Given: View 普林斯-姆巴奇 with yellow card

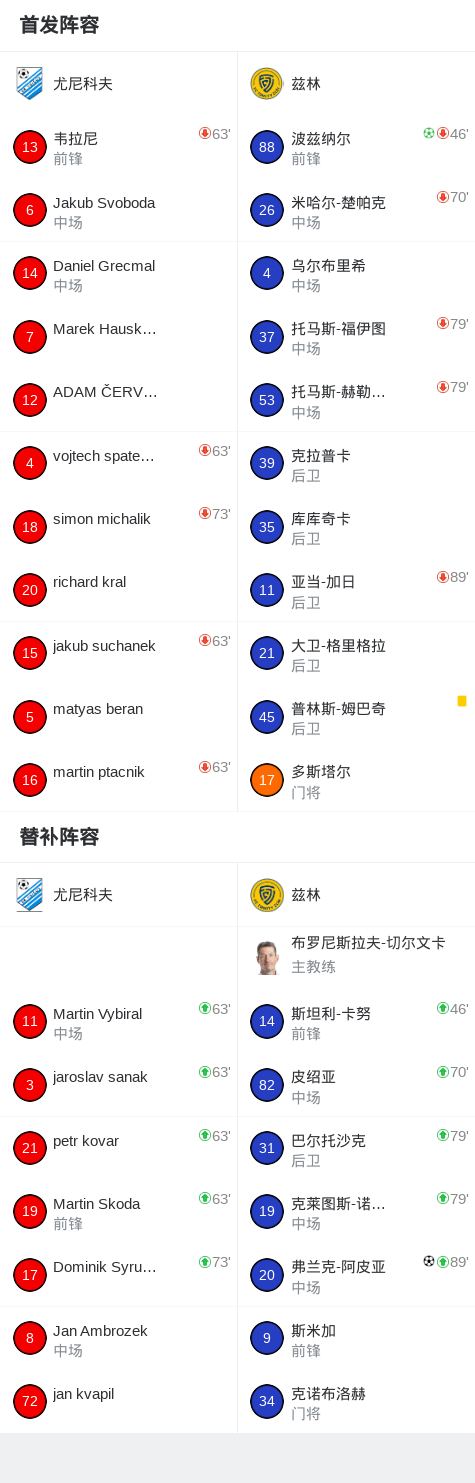Looking at the screenshot, I should click(x=356, y=716).
